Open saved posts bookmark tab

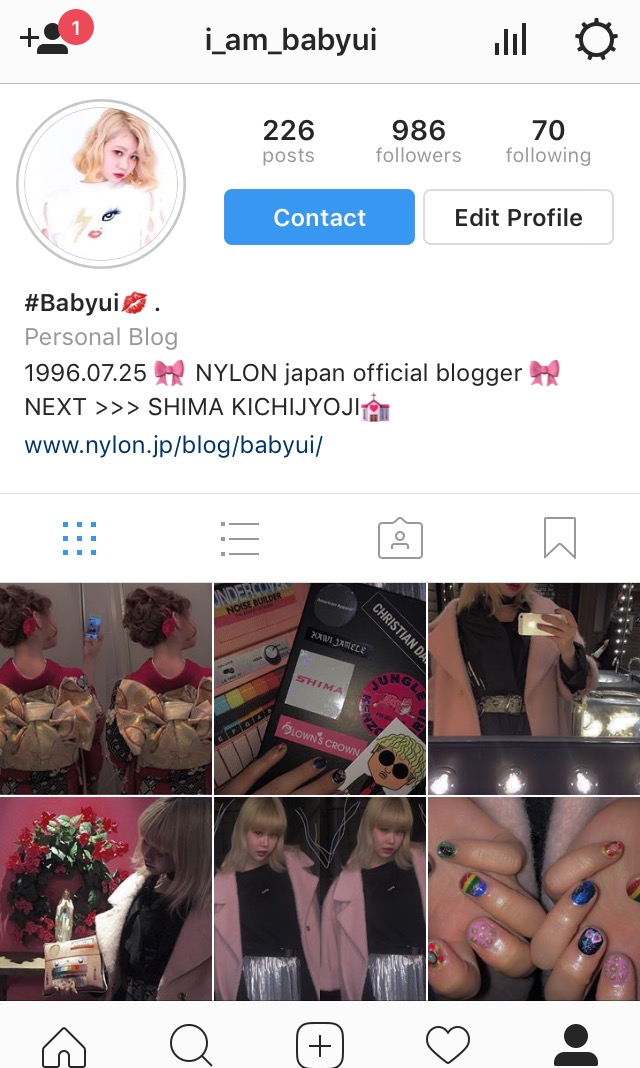(560, 538)
